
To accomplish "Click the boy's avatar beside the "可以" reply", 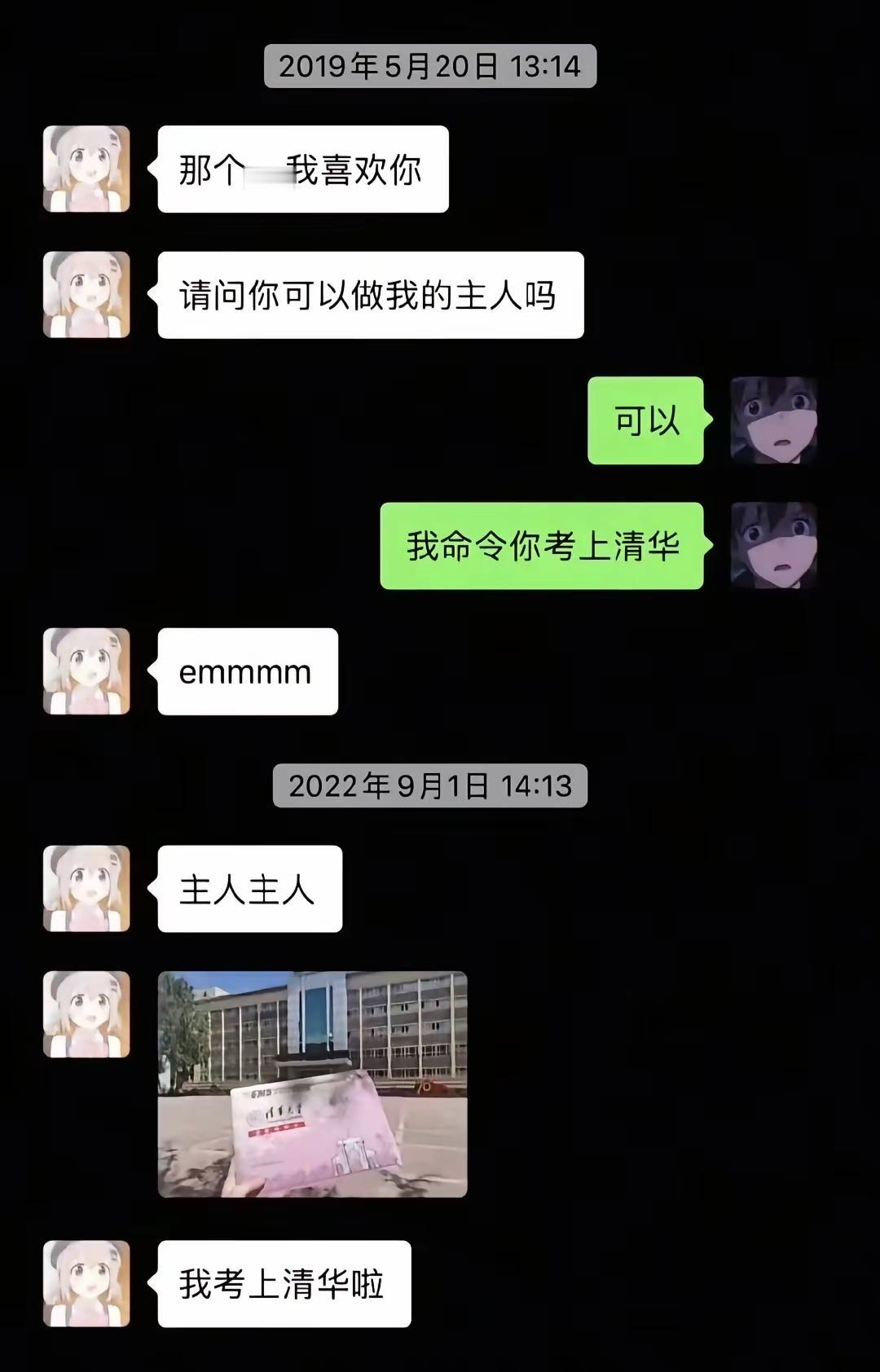I will coord(772,423).
